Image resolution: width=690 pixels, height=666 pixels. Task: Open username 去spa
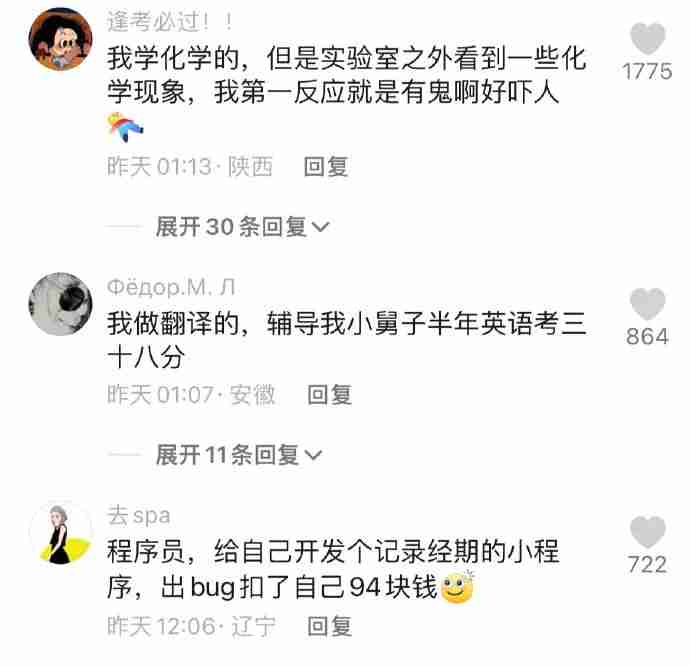pos(139,516)
